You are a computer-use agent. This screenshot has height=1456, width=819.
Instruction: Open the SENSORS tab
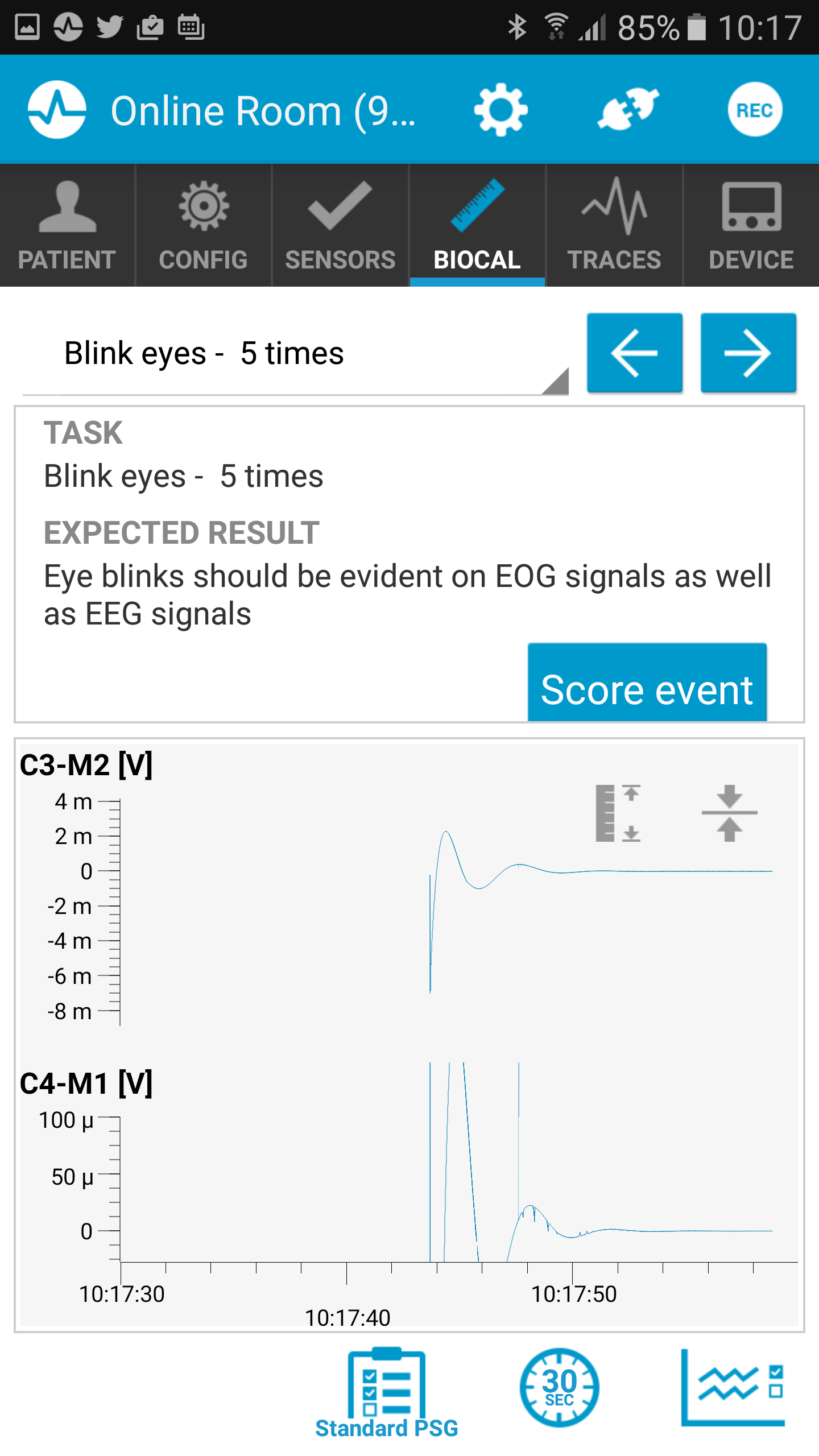click(x=340, y=226)
